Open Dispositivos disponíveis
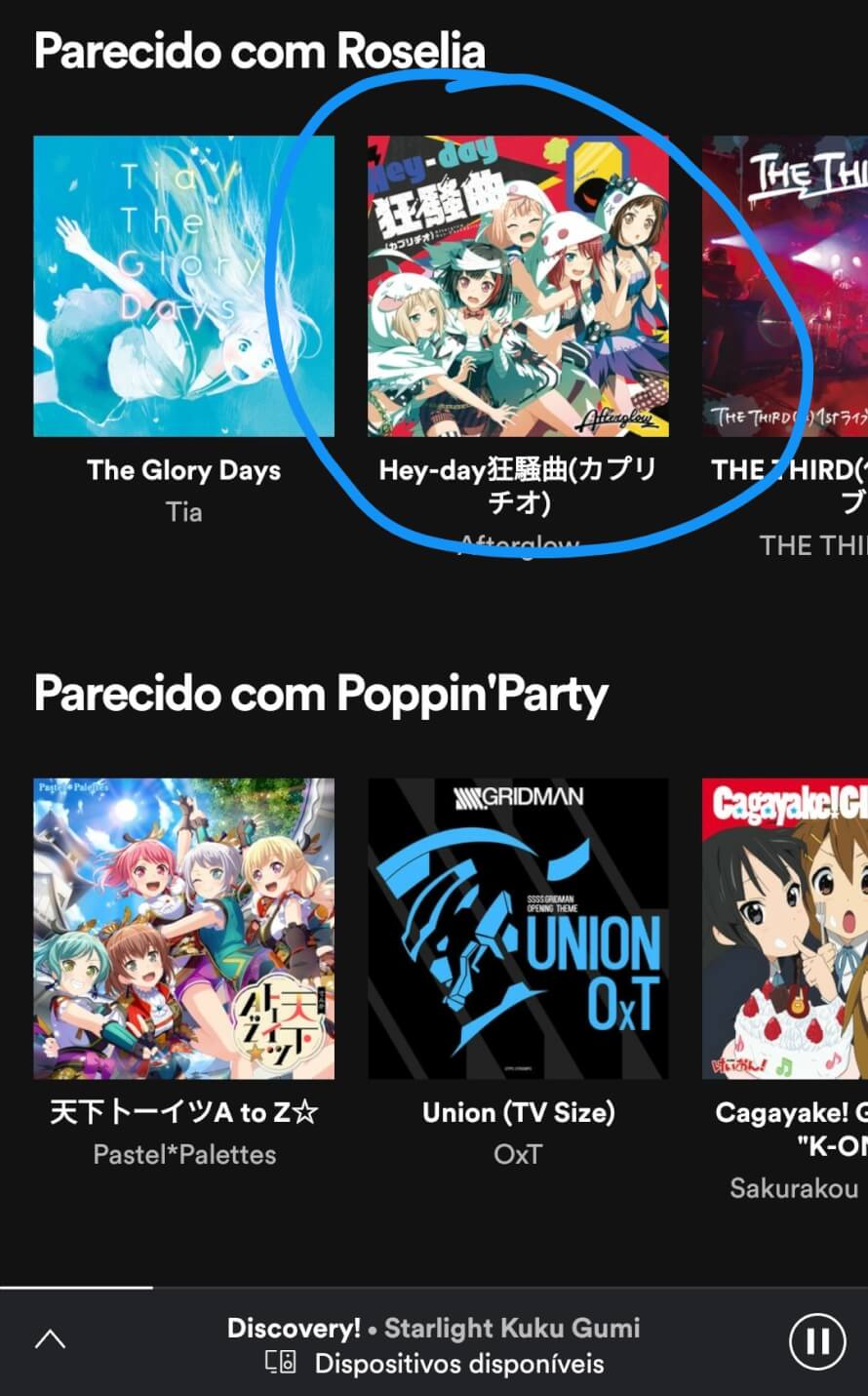 click(x=458, y=1363)
